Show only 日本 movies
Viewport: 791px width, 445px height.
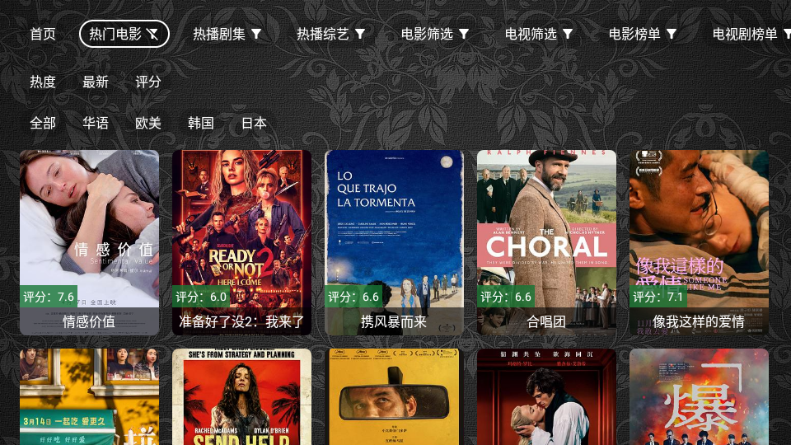(x=254, y=123)
